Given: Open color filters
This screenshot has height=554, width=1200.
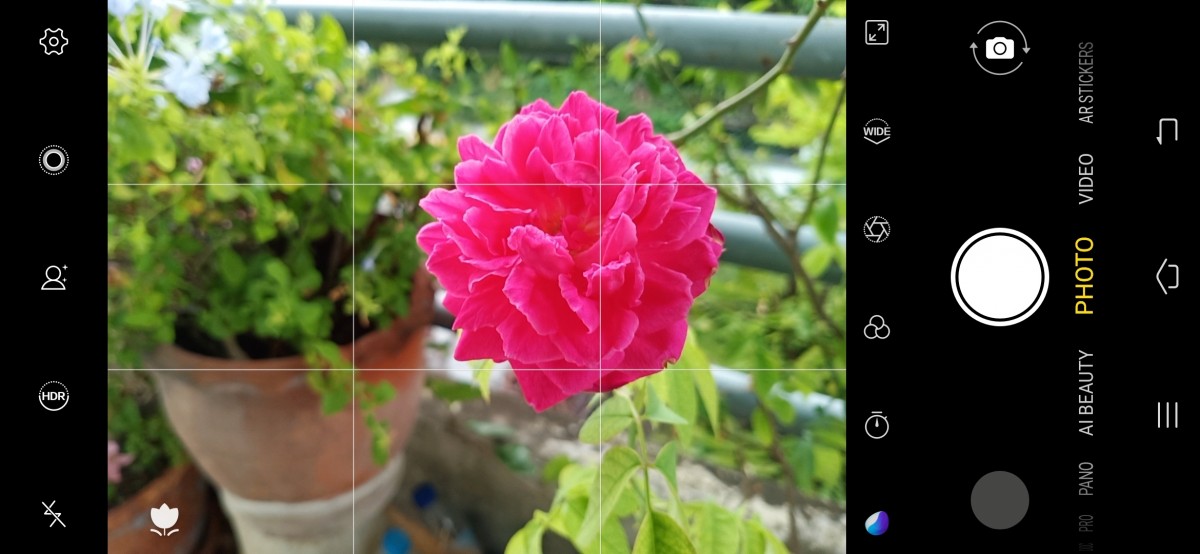Looking at the screenshot, I should 877,327.
